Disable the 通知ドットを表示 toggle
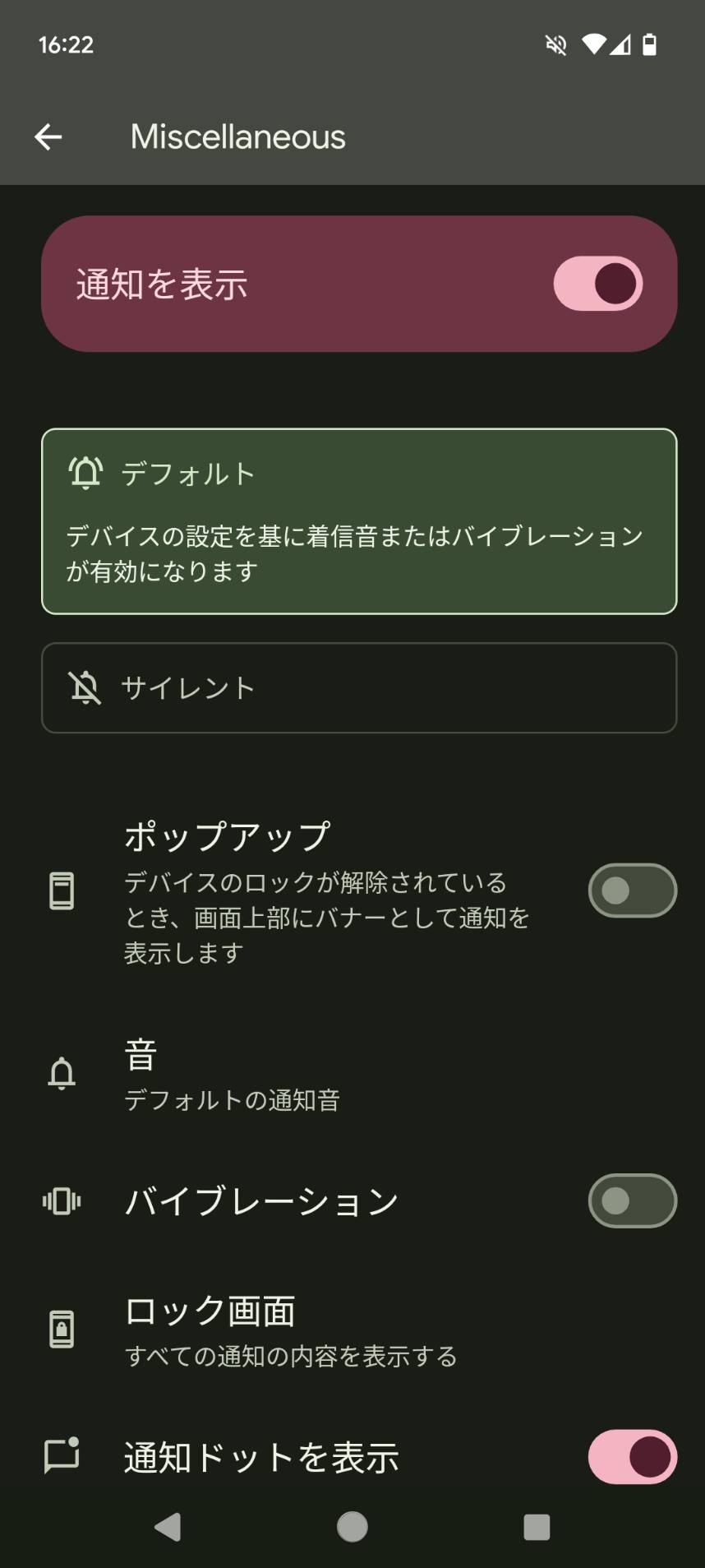This screenshot has width=705, height=1568. (x=632, y=1457)
